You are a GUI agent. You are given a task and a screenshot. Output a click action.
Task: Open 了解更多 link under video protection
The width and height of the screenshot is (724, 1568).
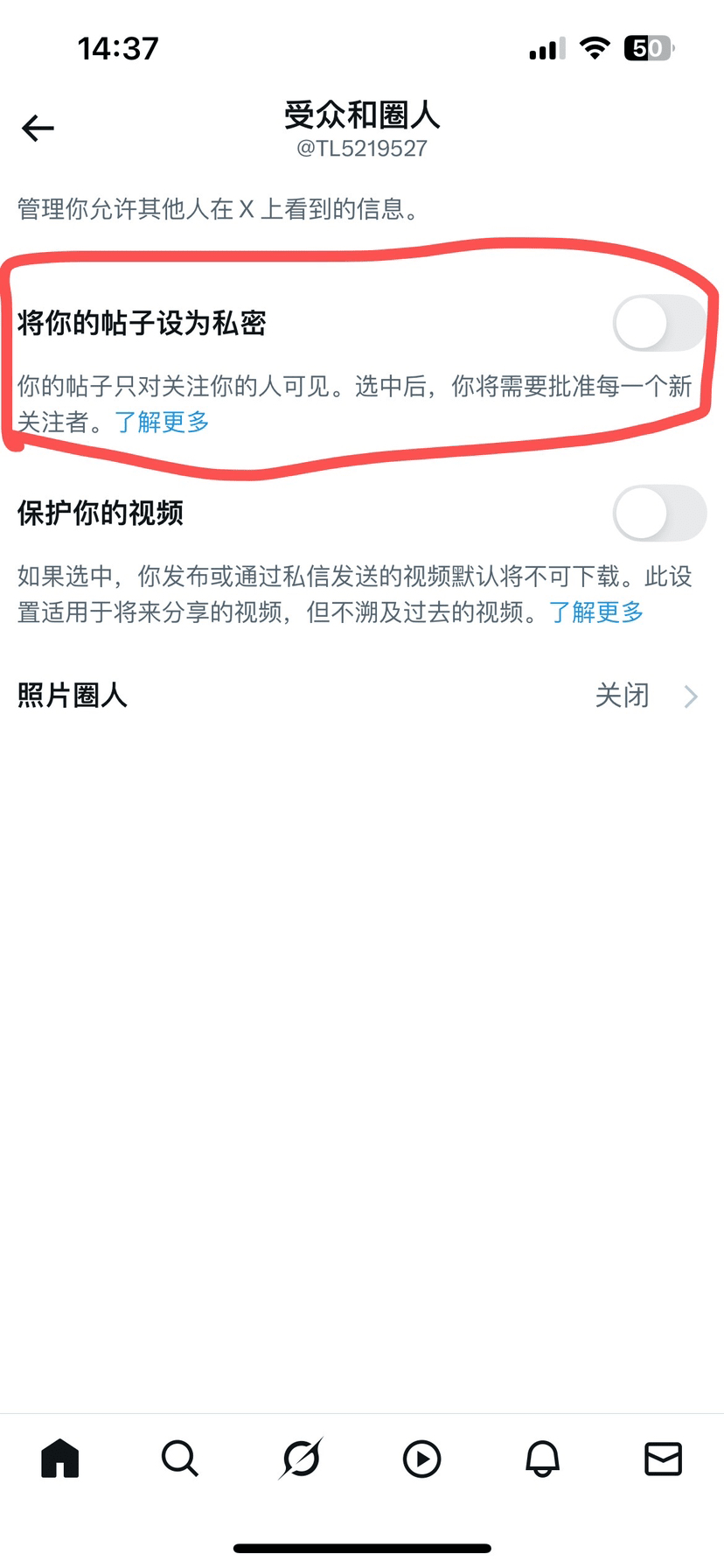pyautogui.click(x=596, y=612)
